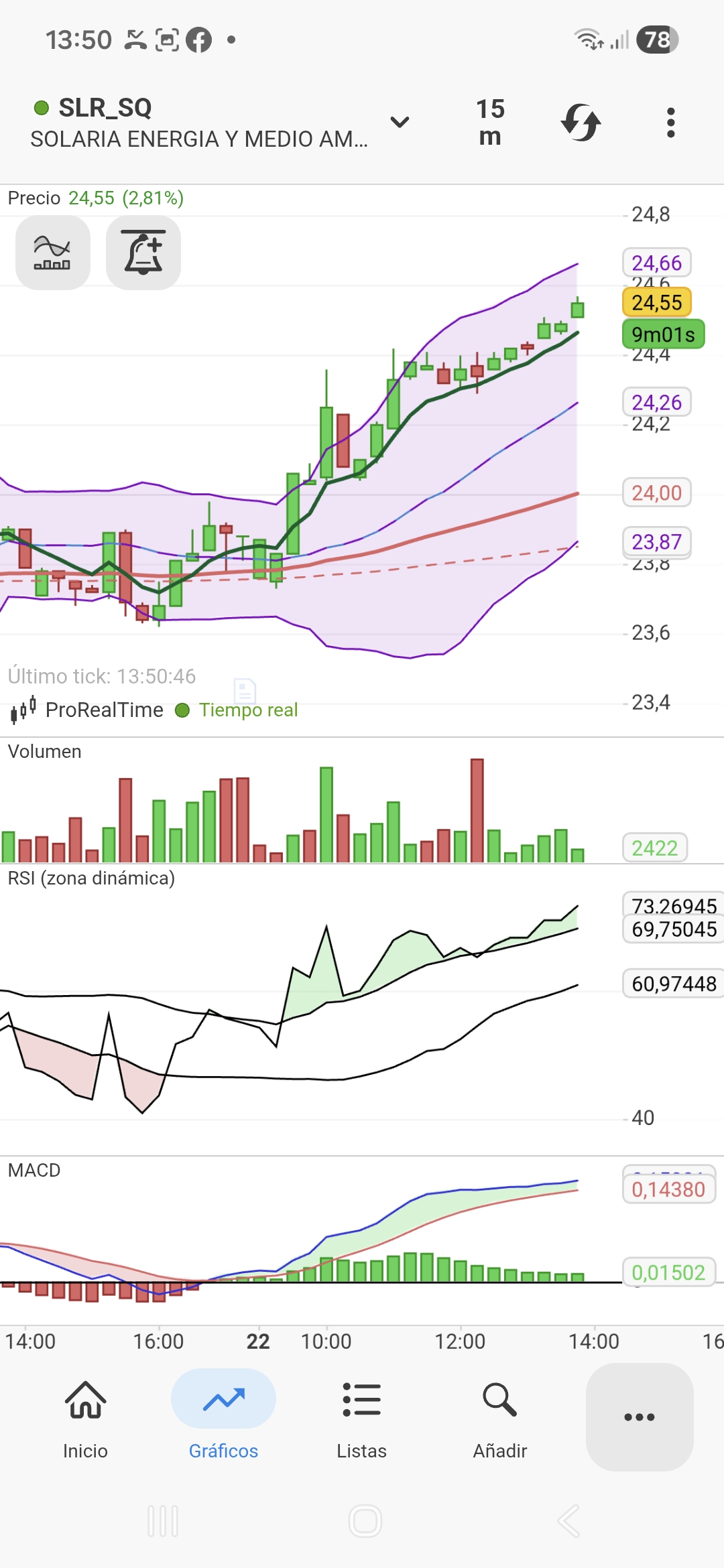Tap the system back button
724x1568 pixels.
[x=568, y=1521]
